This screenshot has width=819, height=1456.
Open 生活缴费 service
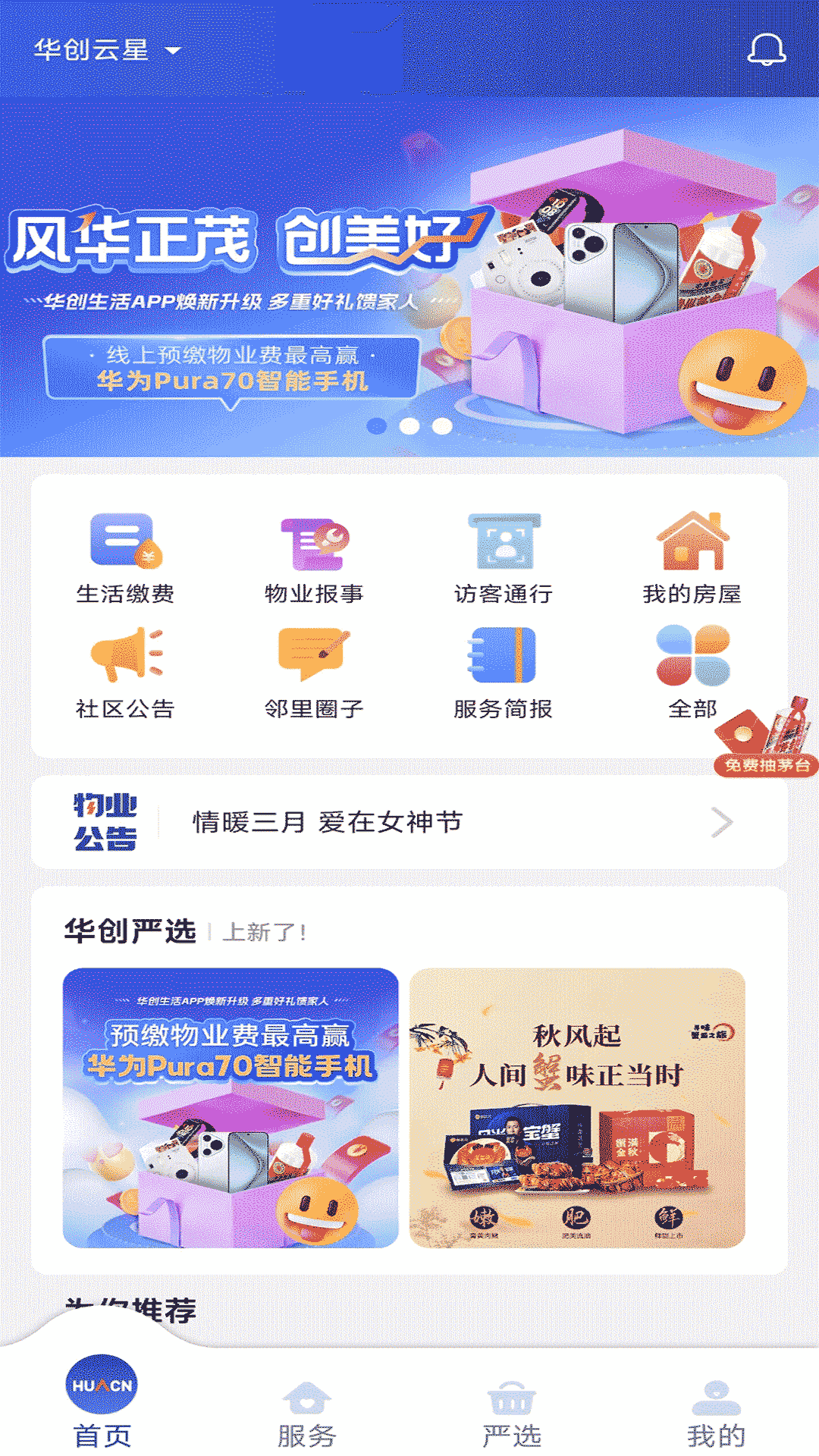coord(126,559)
